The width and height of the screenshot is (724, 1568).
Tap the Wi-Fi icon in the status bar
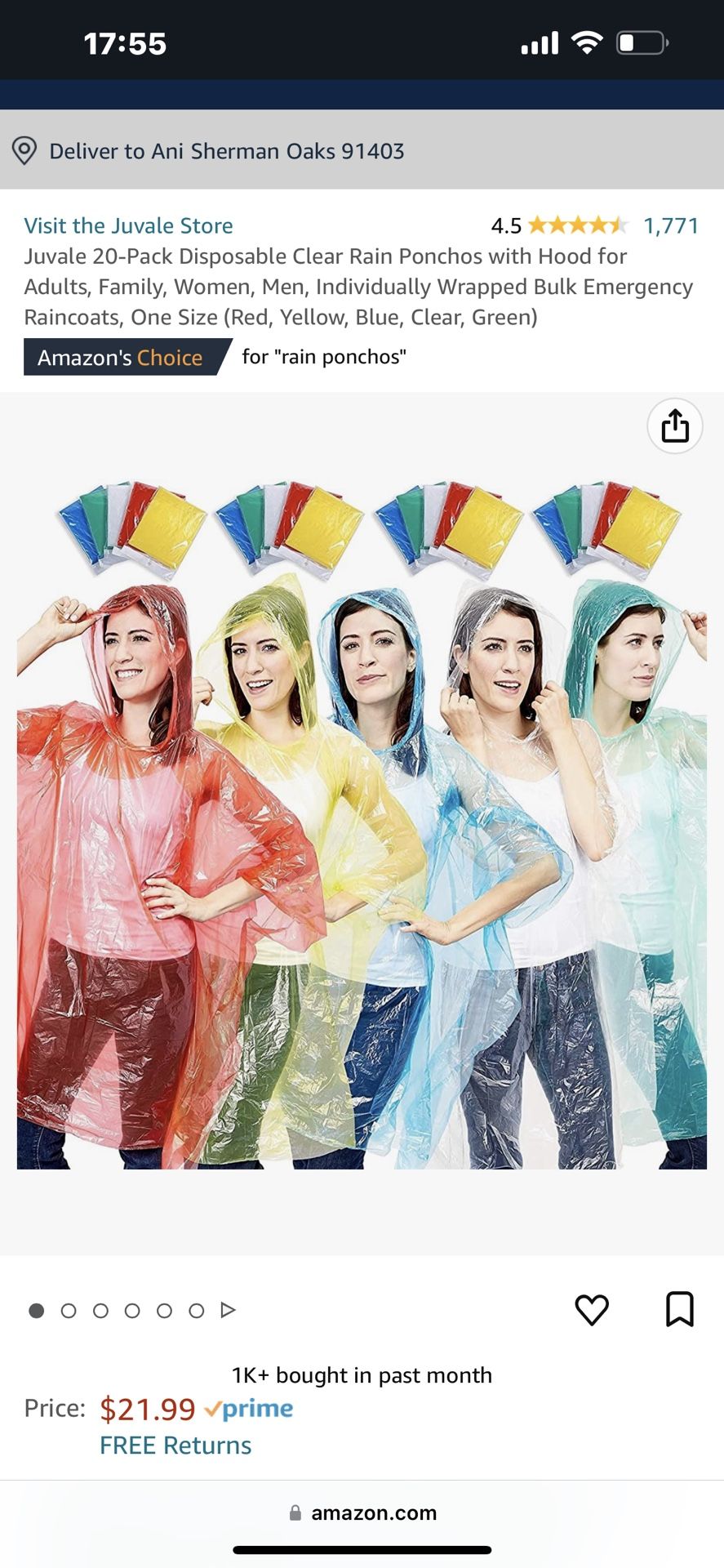(x=586, y=41)
